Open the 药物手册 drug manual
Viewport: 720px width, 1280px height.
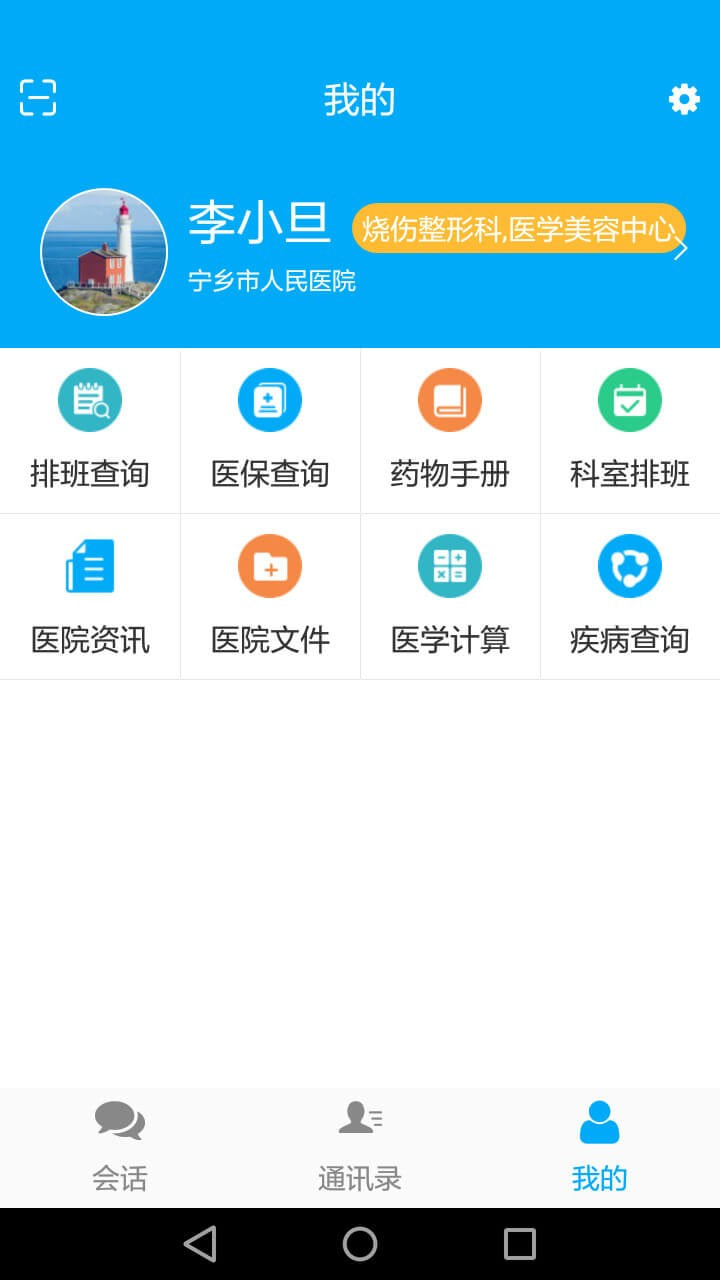pos(450,430)
